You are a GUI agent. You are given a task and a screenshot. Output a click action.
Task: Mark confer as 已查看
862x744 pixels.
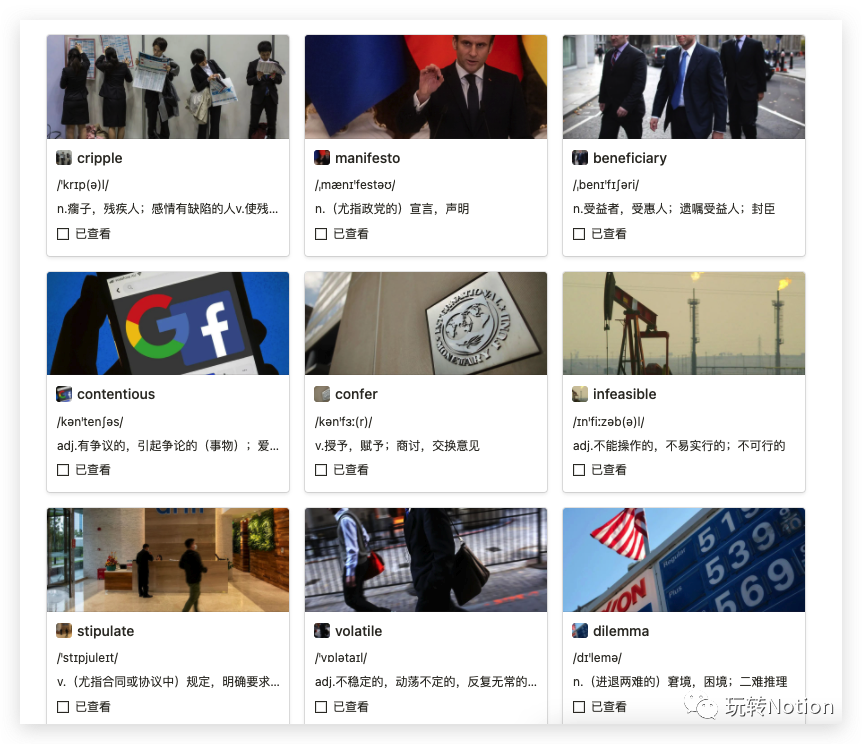(x=321, y=470)
